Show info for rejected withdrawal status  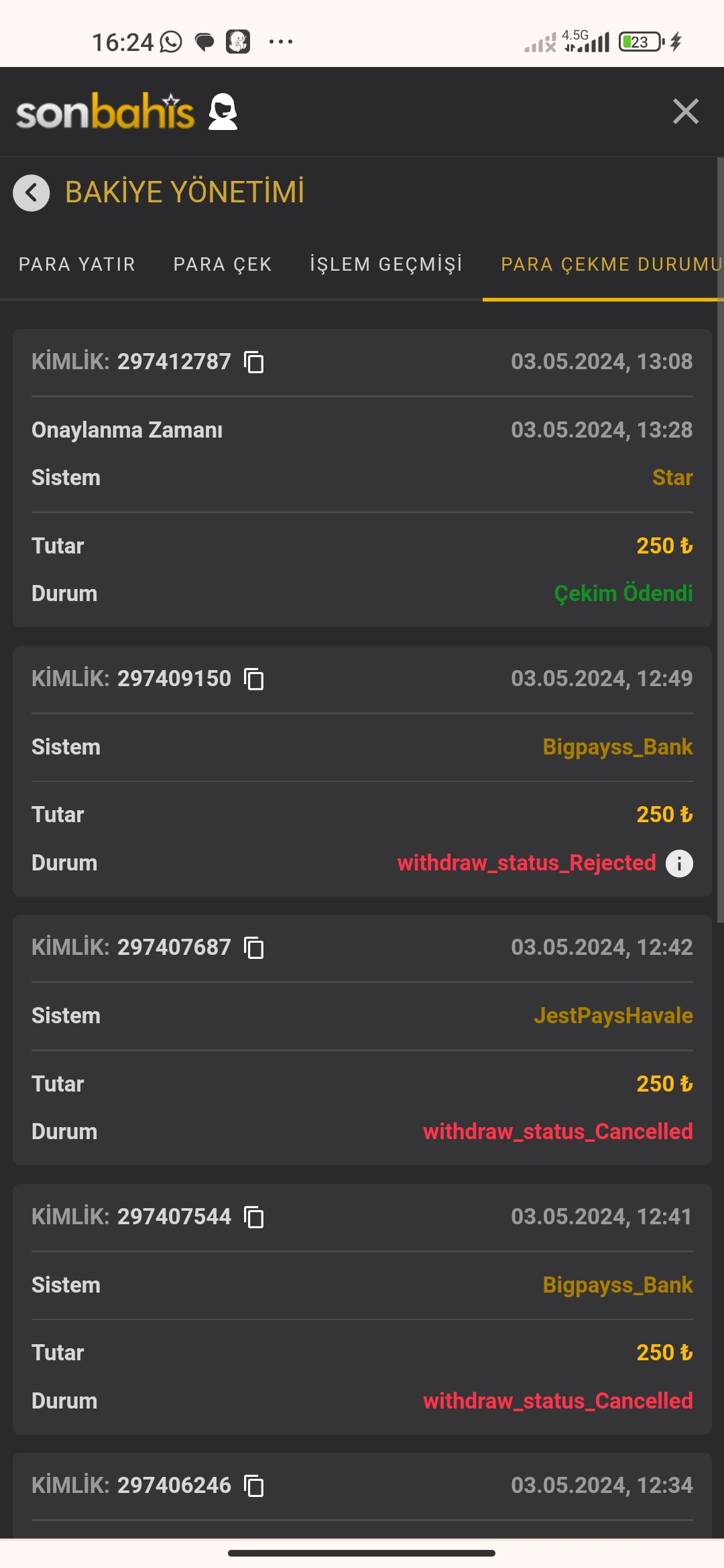click(x=679, y=863)
